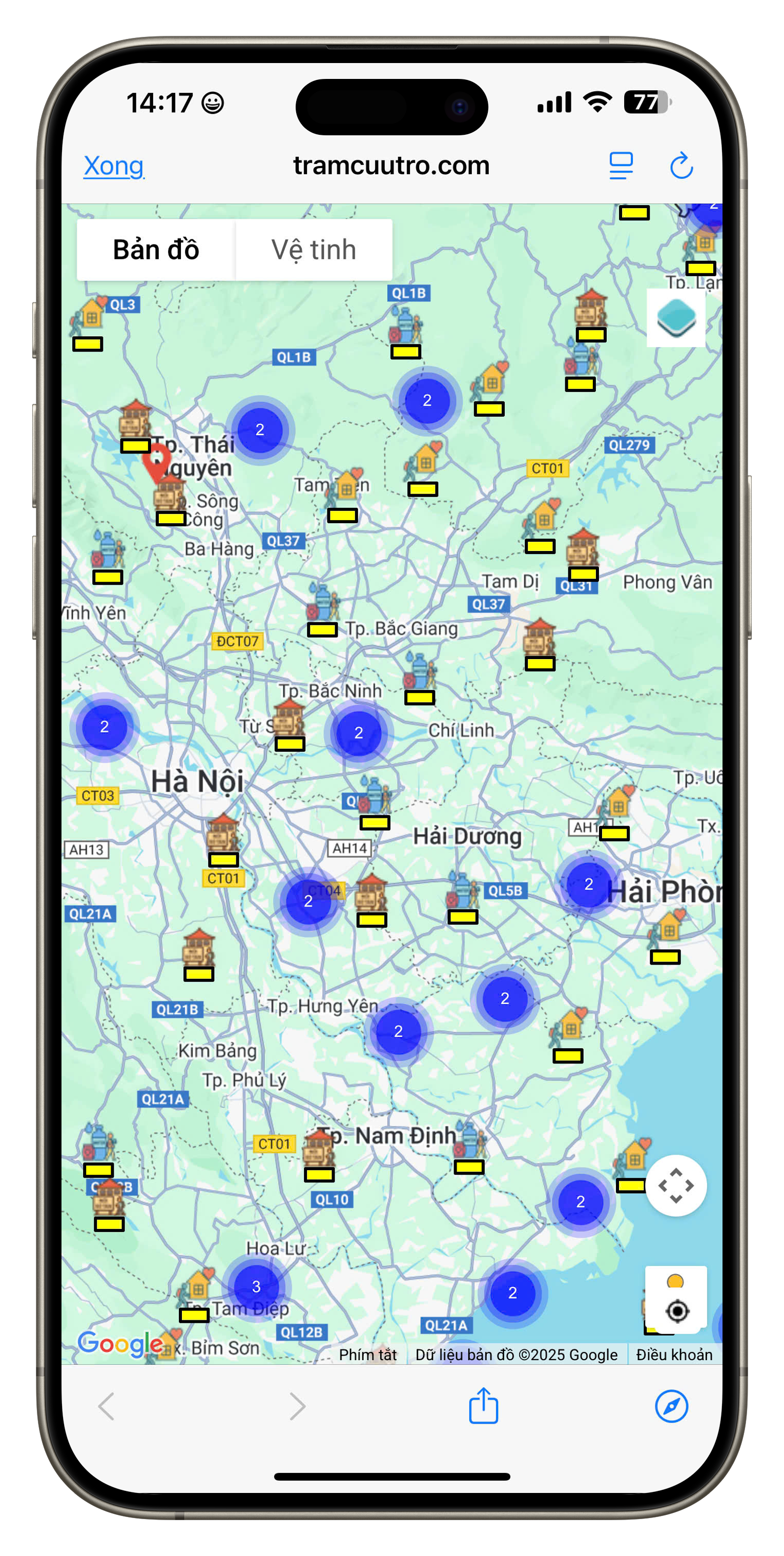Open the red location pin at Thái Nguyên
784x1556 pixels.
coord(156,460)
